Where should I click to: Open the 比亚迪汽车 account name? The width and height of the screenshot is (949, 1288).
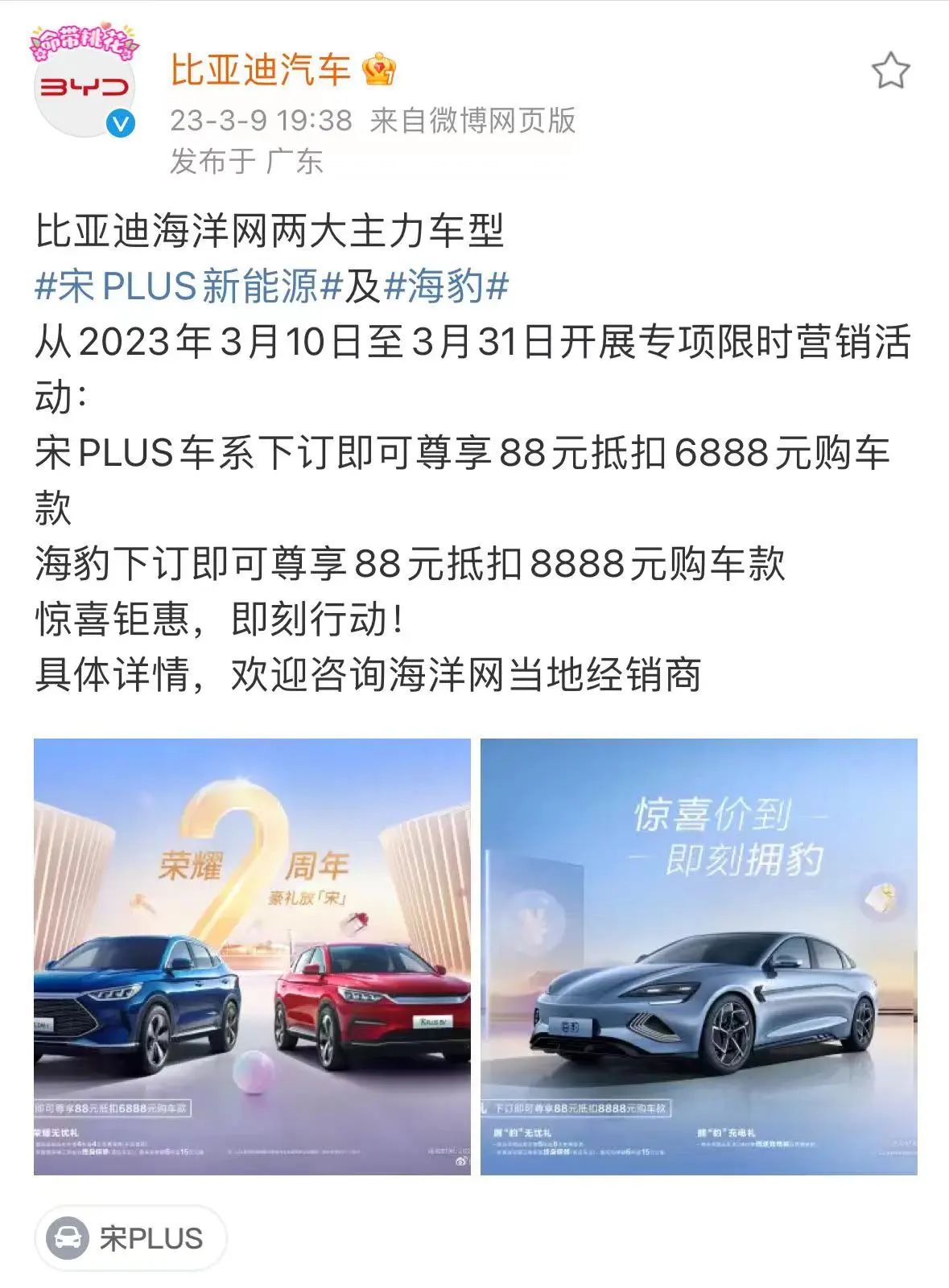coord(260,70)
